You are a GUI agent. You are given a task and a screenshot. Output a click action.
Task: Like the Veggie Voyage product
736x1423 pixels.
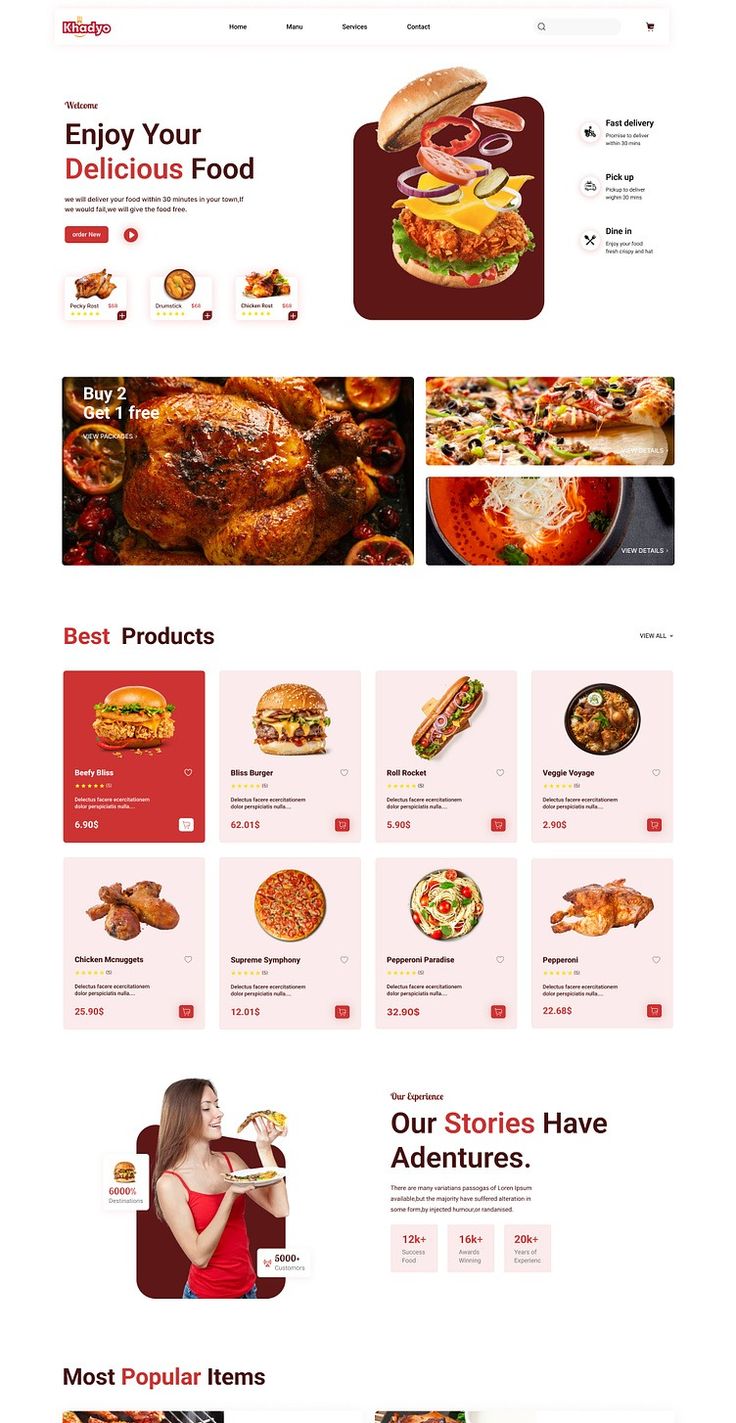coord(656,773)
